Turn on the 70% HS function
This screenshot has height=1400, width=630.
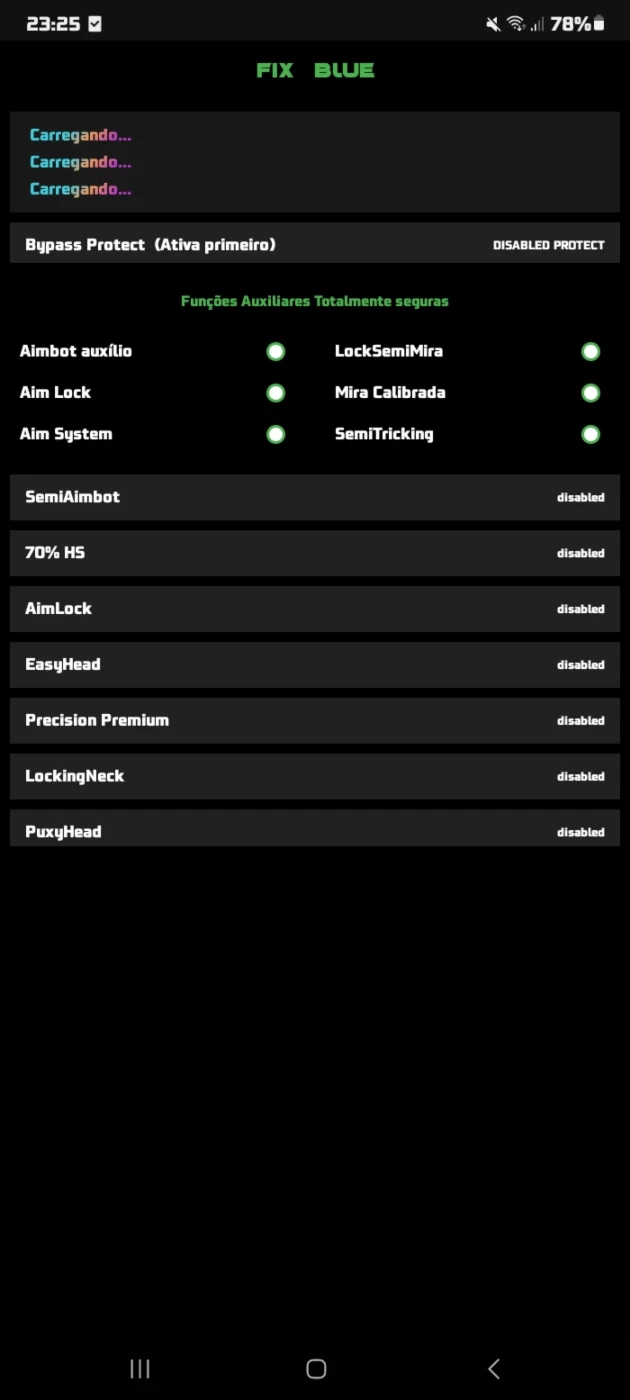pos(315,553)
